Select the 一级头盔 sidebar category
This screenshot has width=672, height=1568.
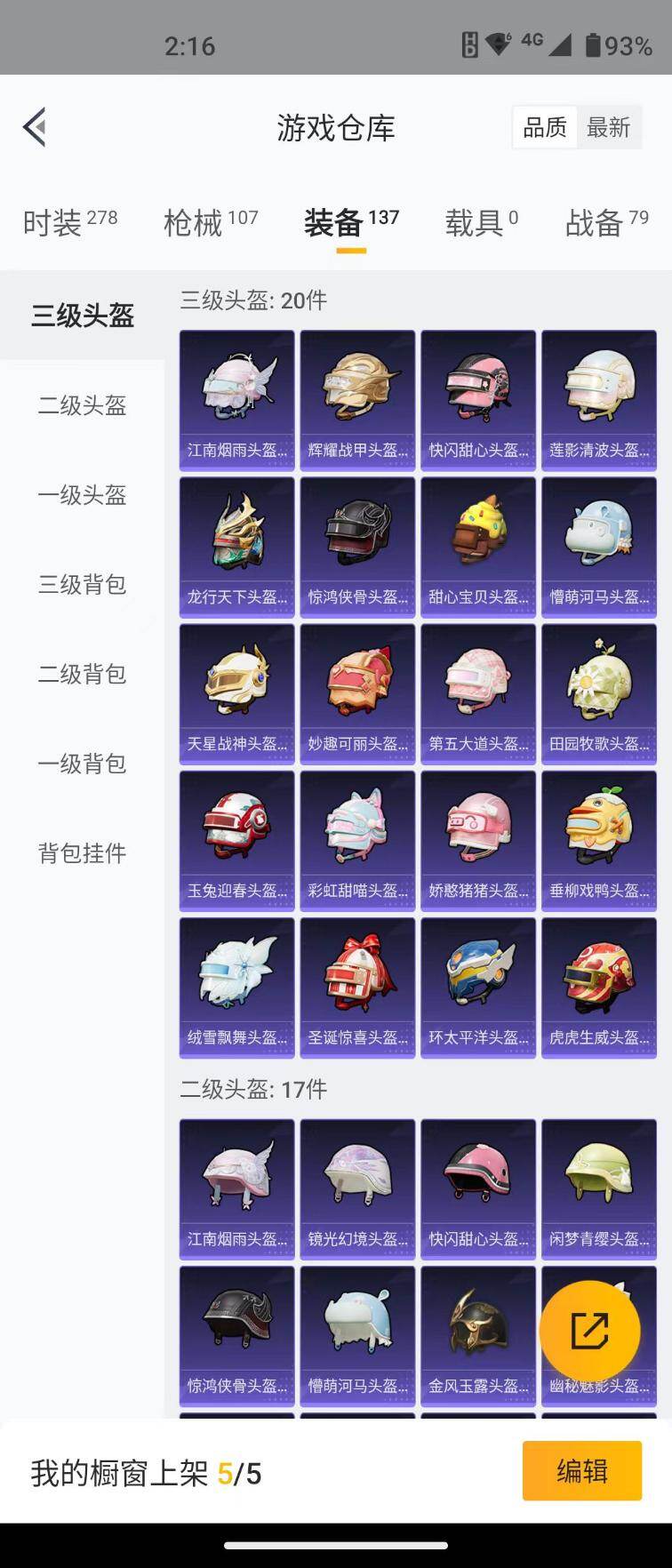(82, 496)
